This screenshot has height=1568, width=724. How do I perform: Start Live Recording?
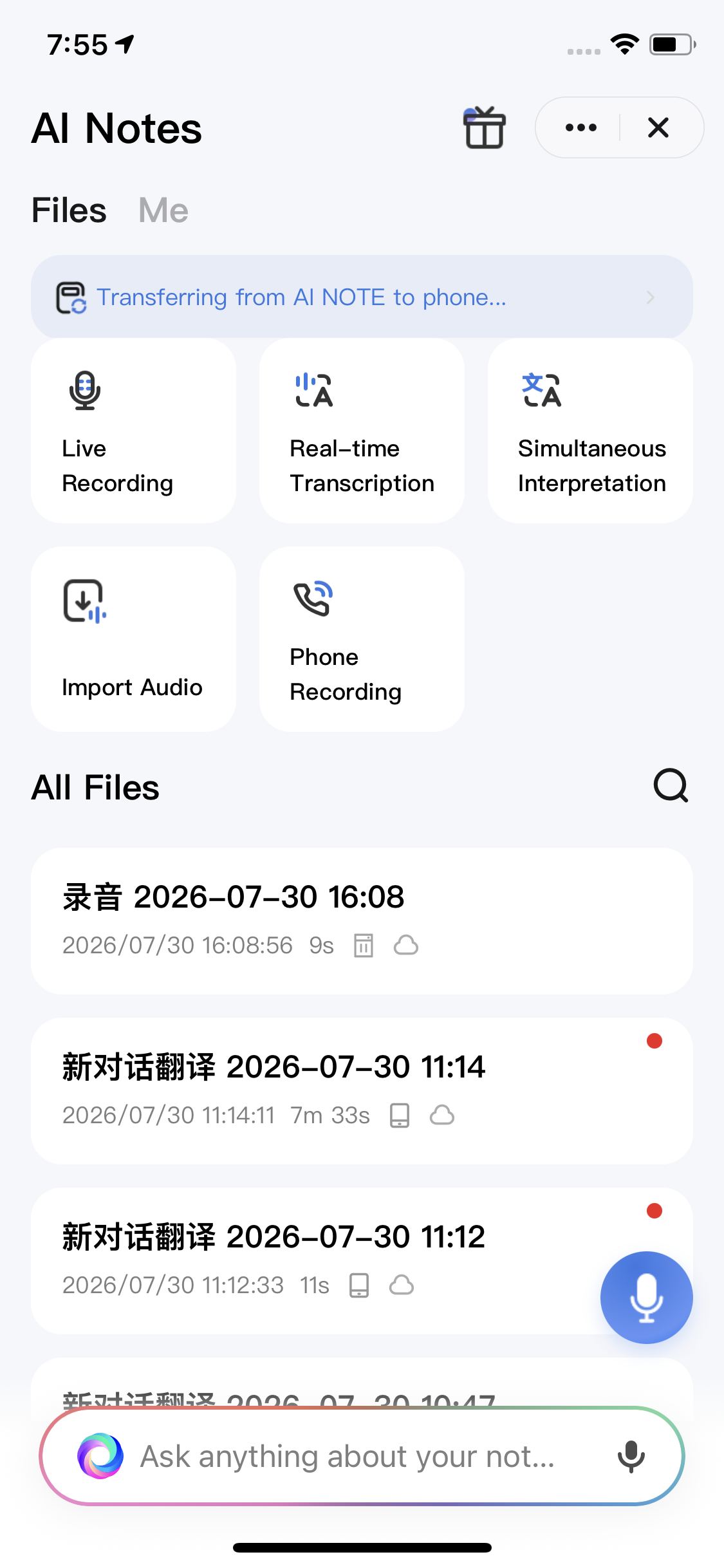coord(133,431)
